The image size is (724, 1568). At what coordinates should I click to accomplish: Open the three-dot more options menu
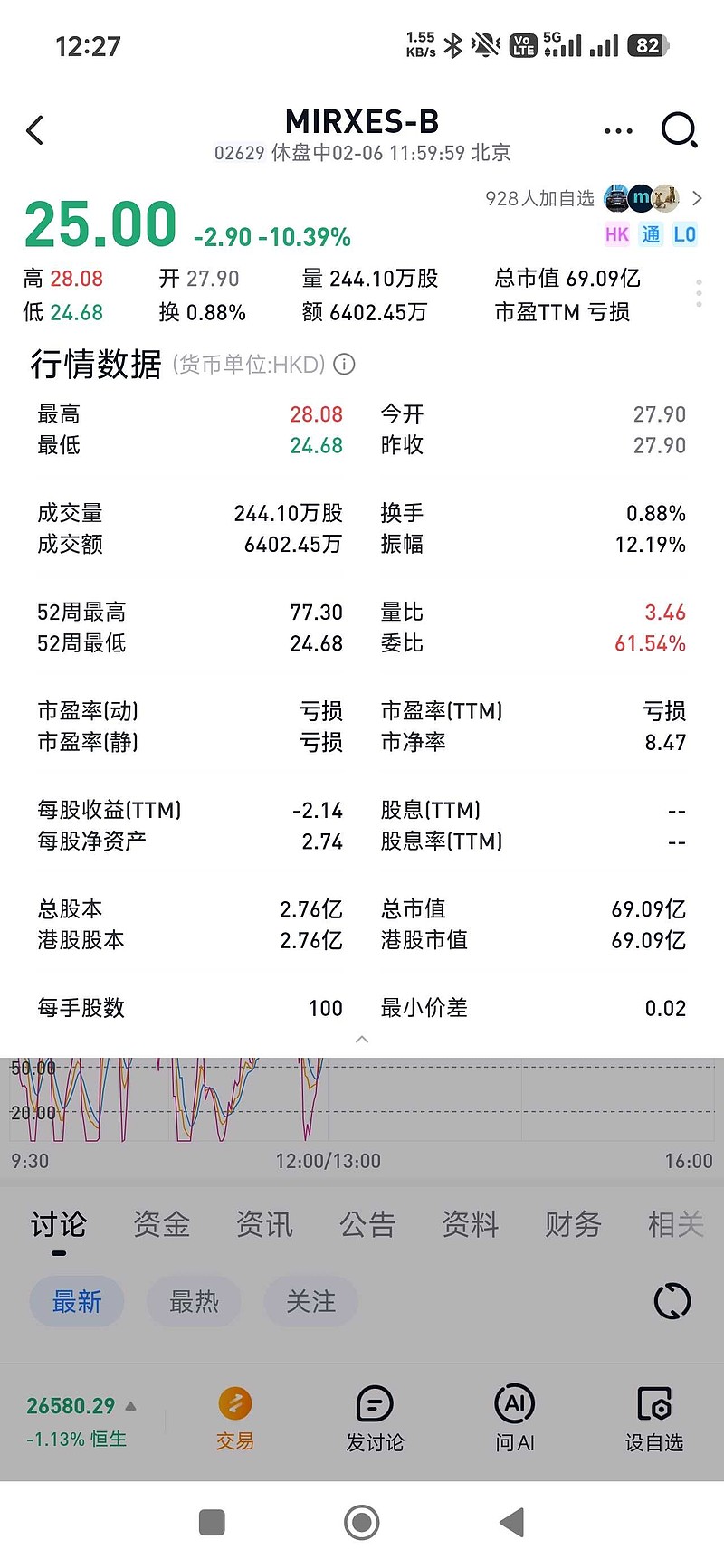(x=618, y=131)
